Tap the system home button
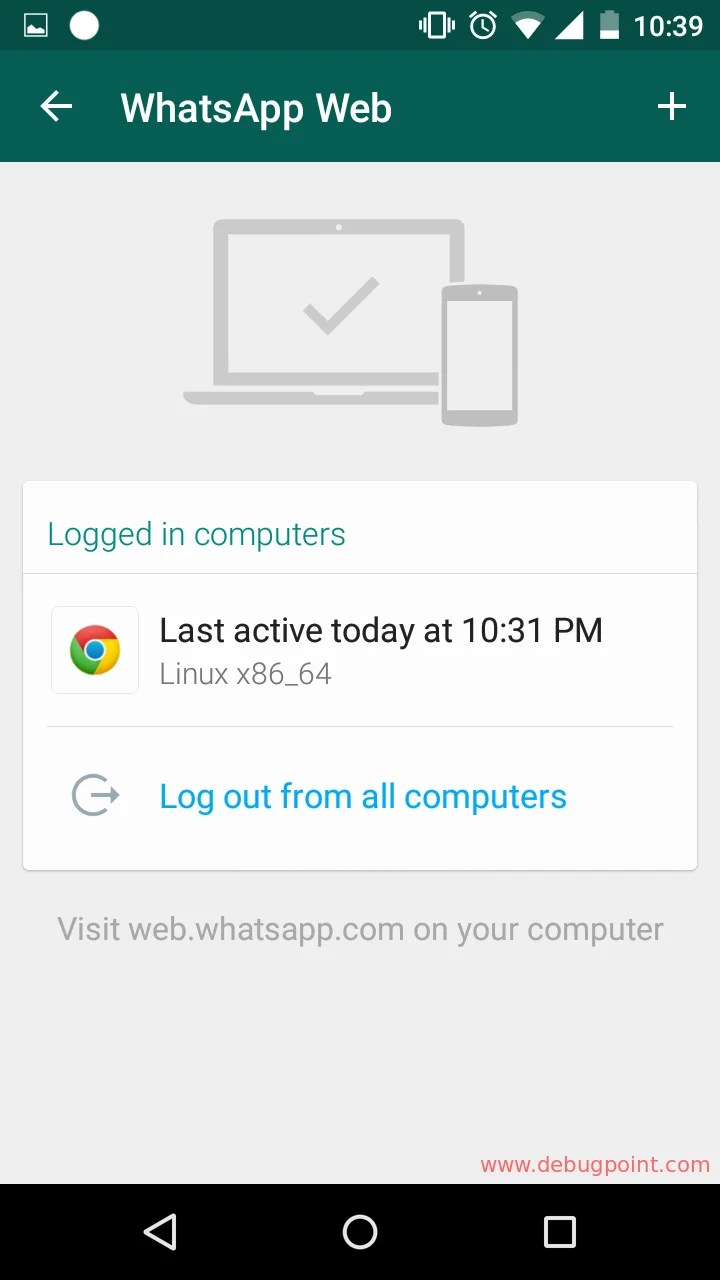The image size is (720, 1280). (360, 1232)
